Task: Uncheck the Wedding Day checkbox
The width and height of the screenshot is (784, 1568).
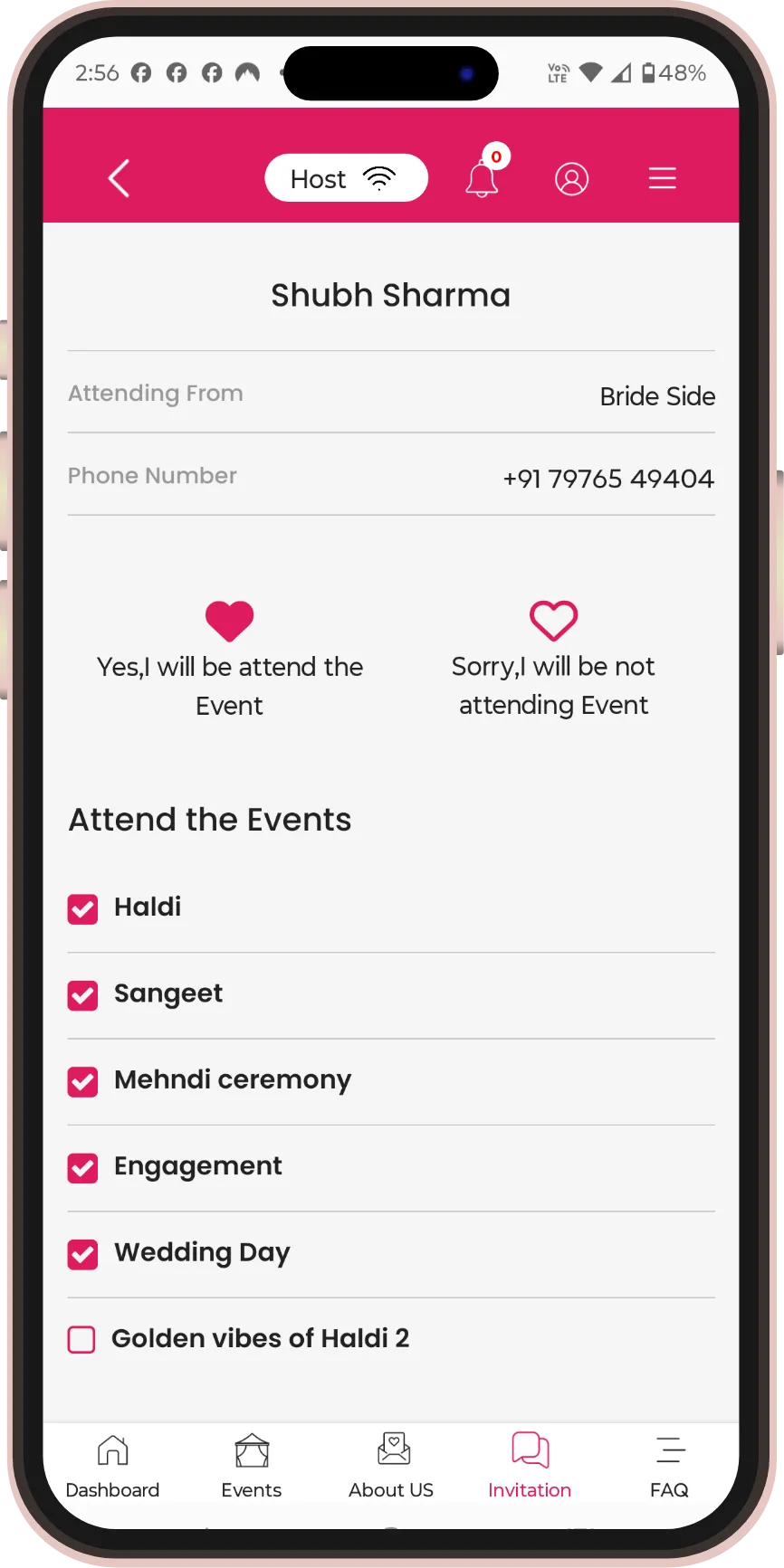Action: tap(82, 1254)
